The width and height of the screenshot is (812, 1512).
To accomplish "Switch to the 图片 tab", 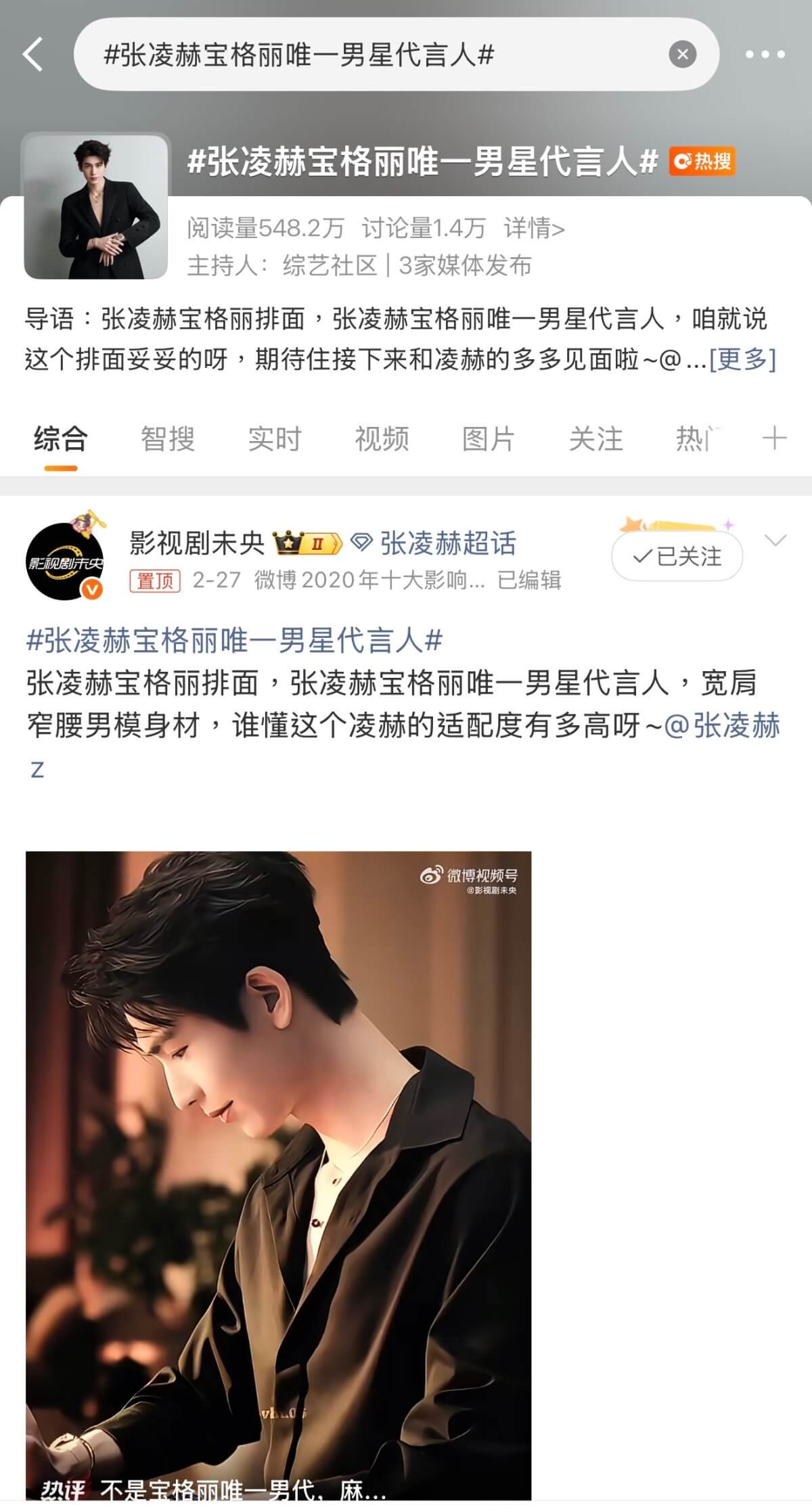I will [489, 439].
